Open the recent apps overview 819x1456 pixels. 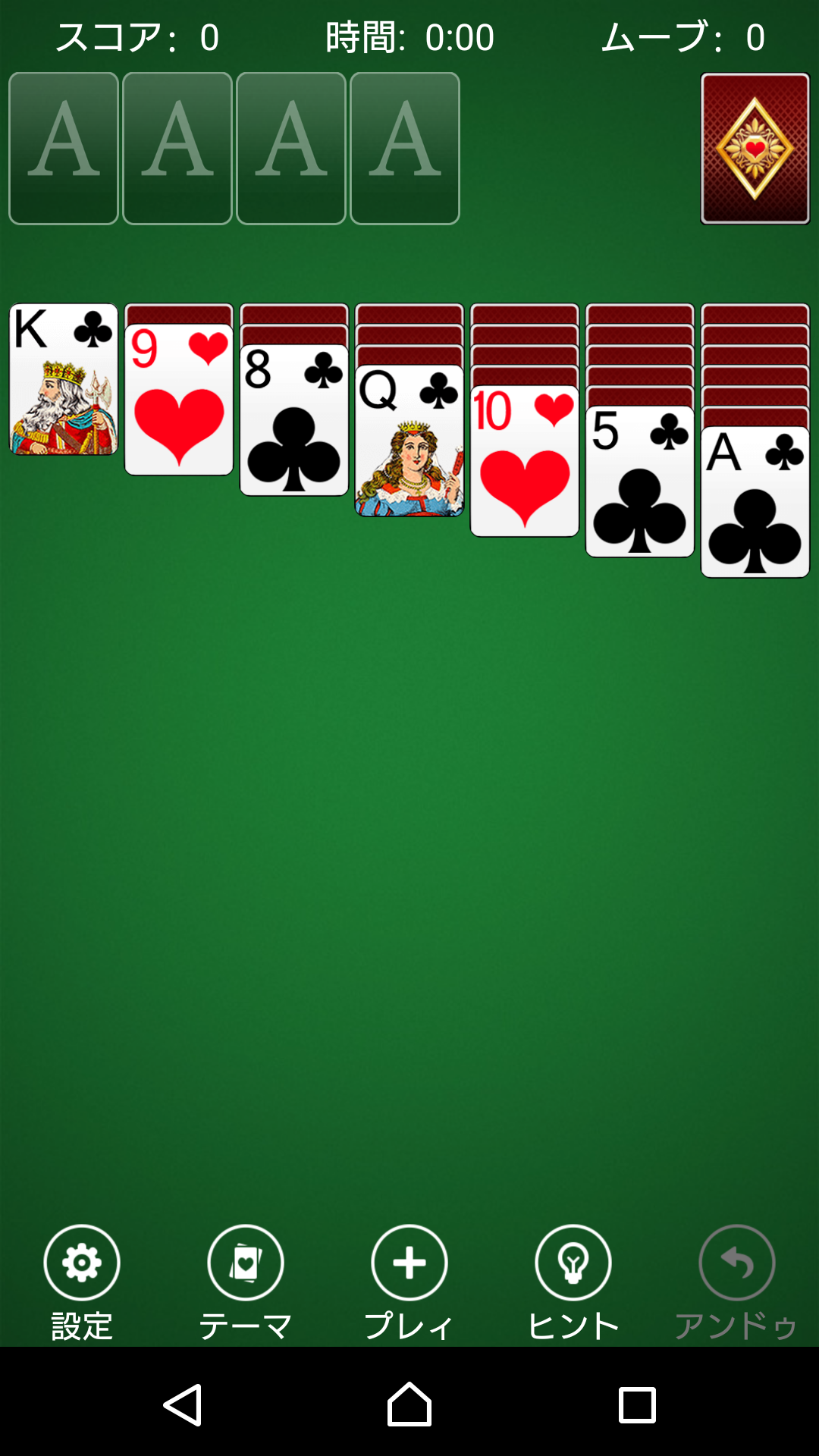(637, 1404)
